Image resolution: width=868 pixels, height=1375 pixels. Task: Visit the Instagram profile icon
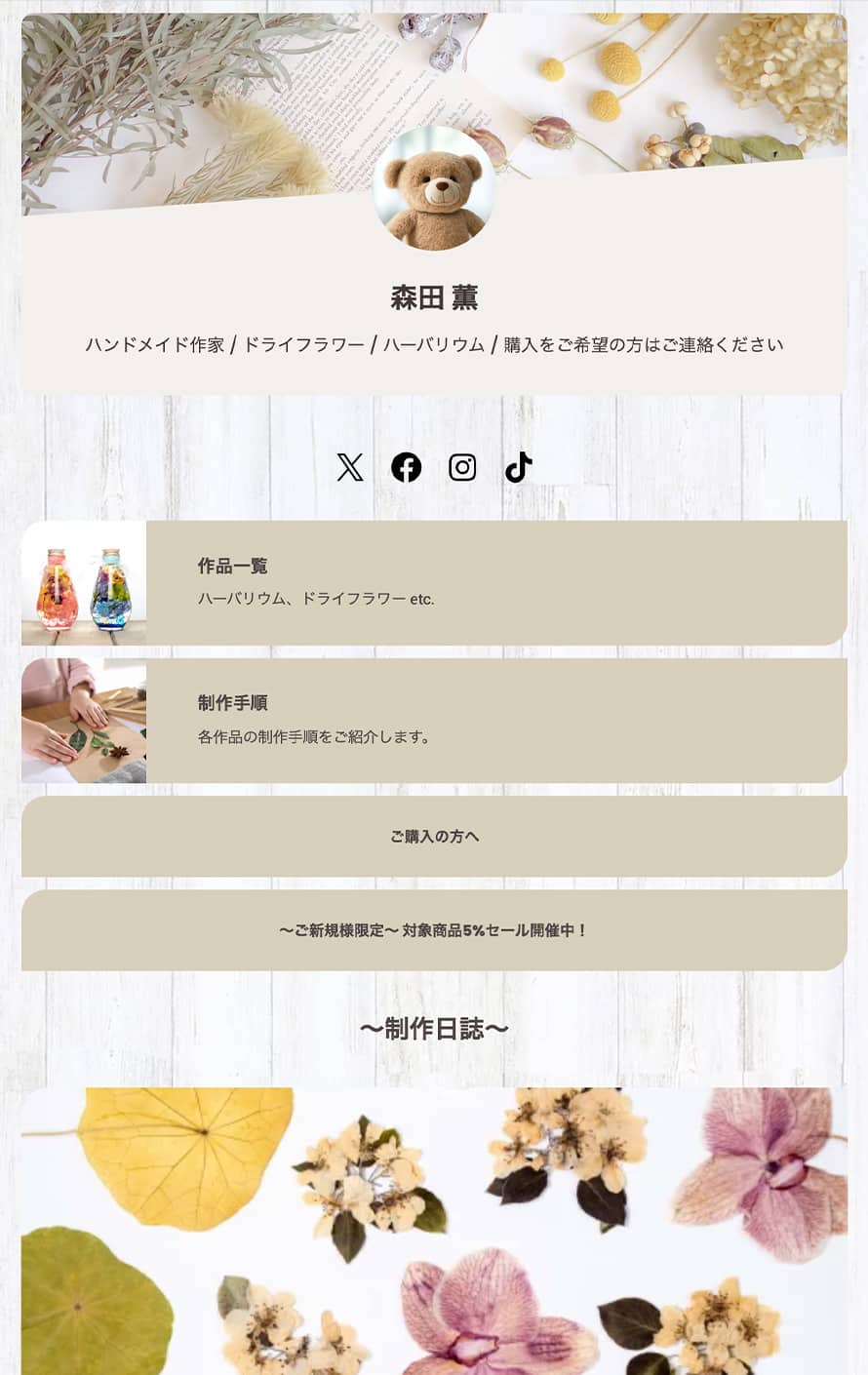(462, 467)
